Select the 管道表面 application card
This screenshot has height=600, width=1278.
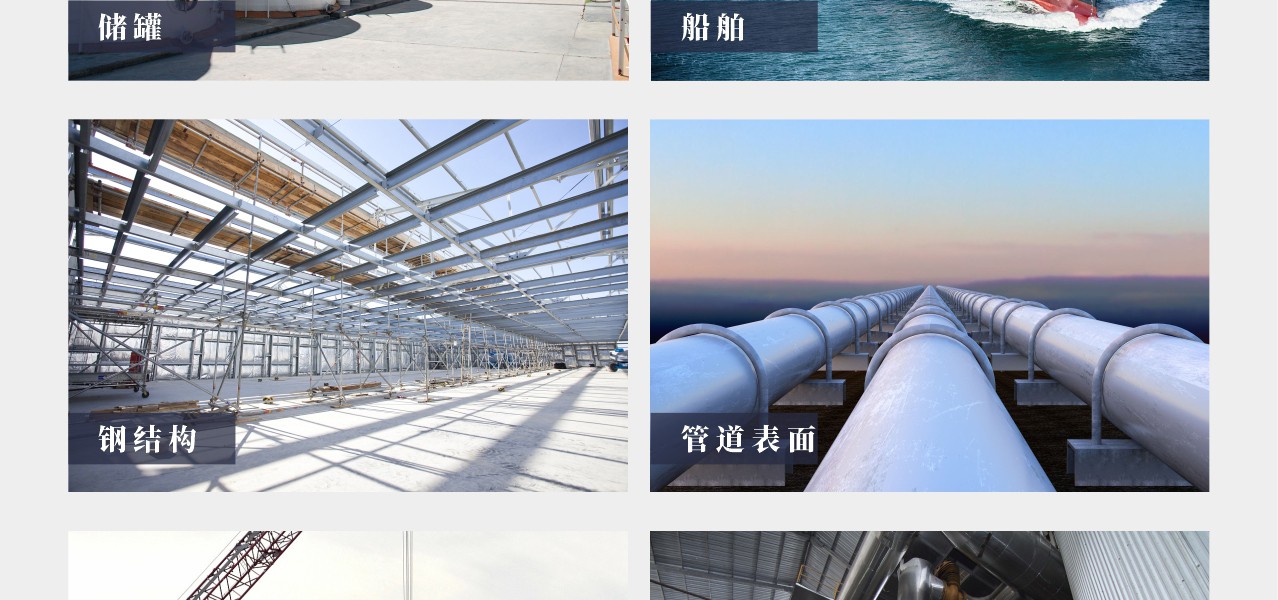tap(929, 305)
